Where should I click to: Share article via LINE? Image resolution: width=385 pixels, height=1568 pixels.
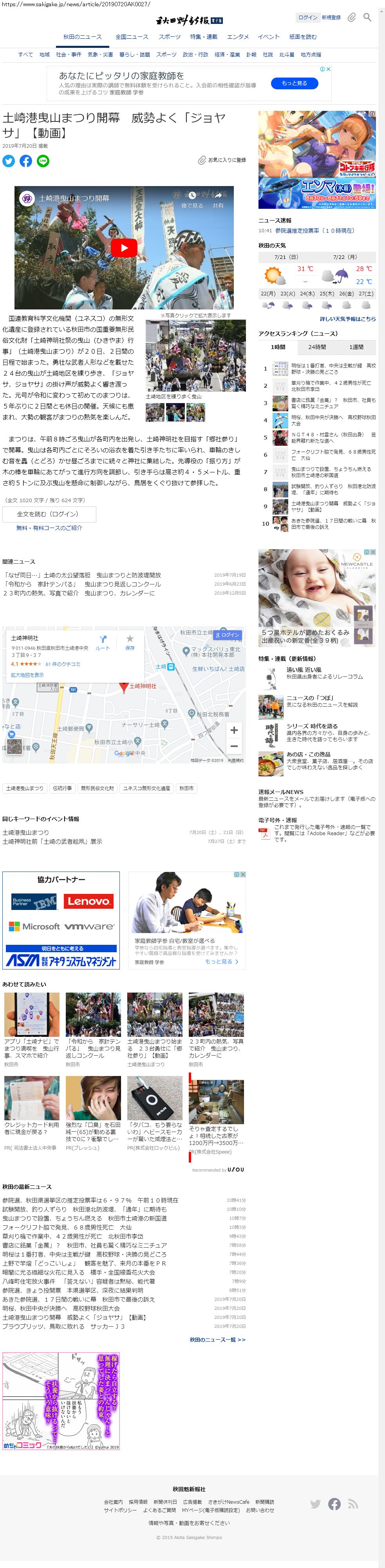tap(43, 161)
